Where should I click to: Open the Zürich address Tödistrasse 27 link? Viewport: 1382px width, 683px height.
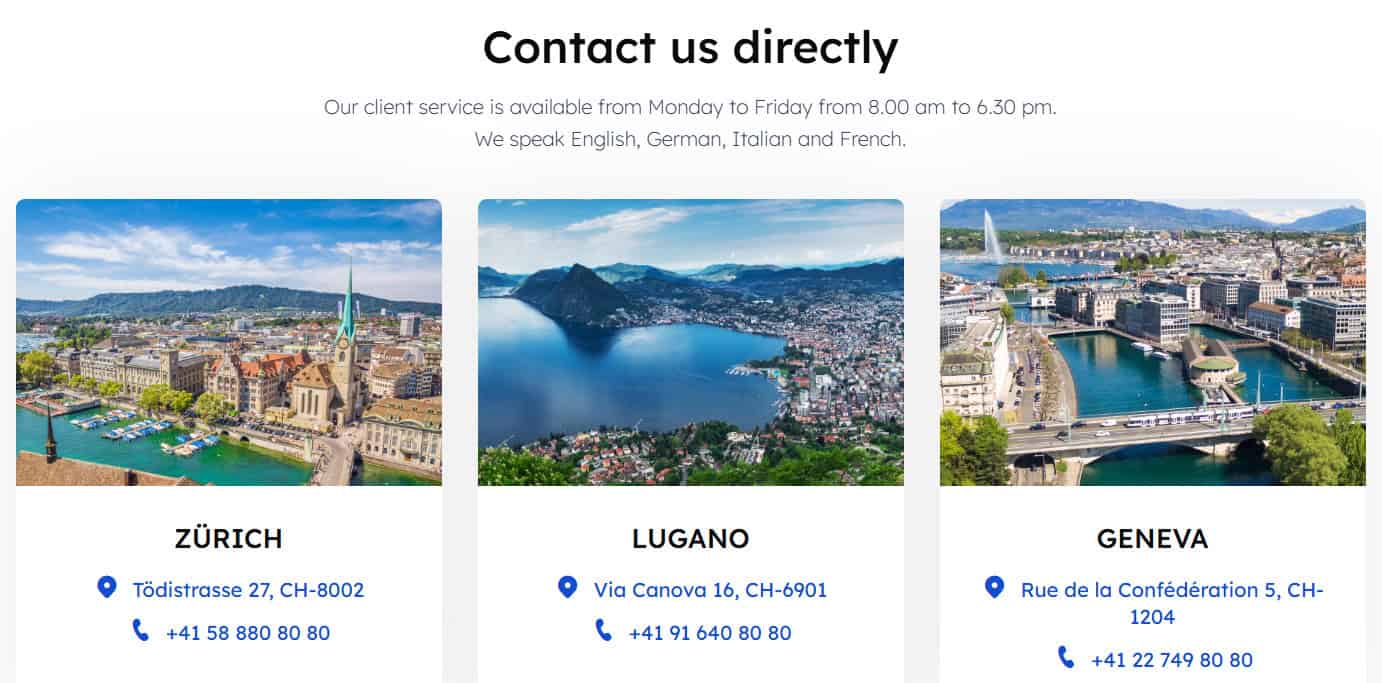pos(248,590)
